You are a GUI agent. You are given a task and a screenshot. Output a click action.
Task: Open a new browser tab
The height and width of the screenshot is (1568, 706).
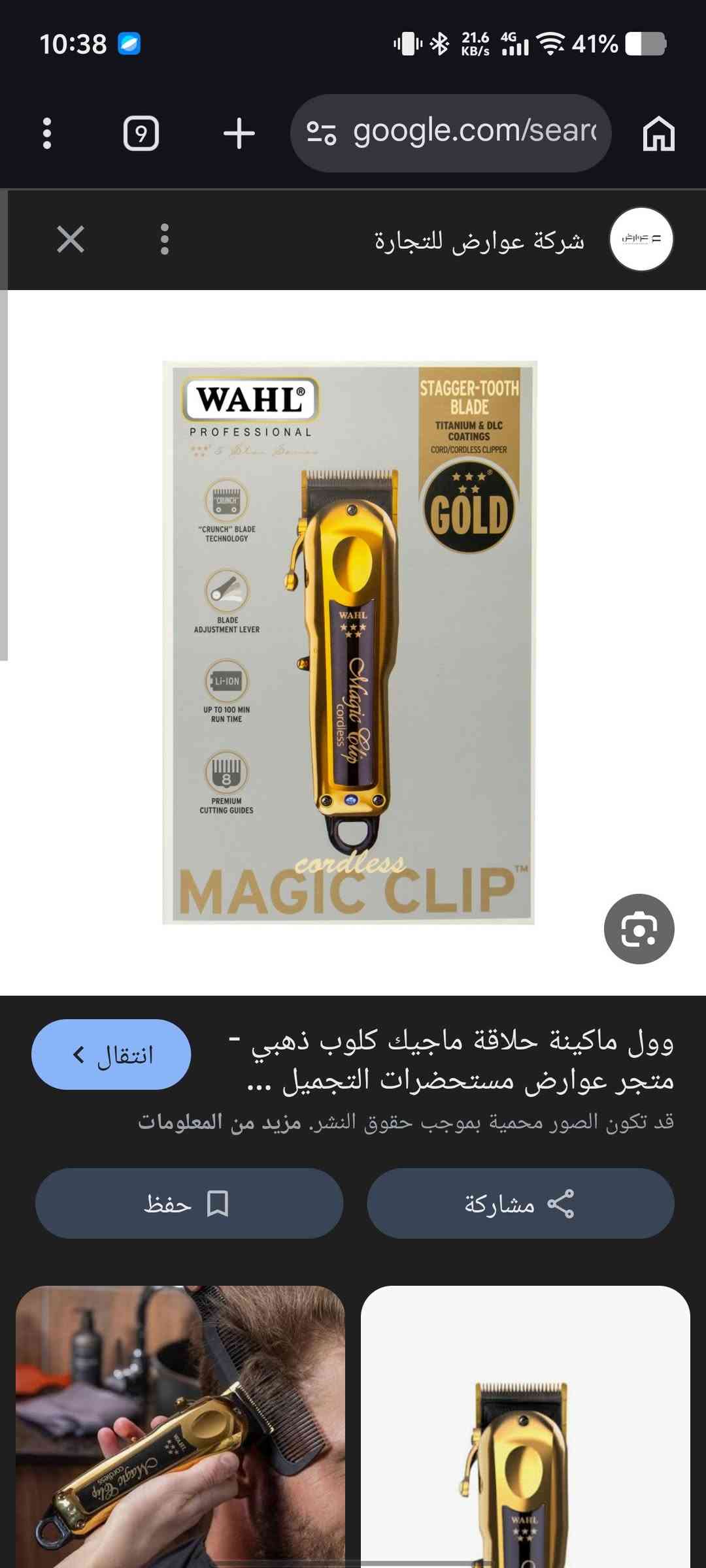point(239,133)
